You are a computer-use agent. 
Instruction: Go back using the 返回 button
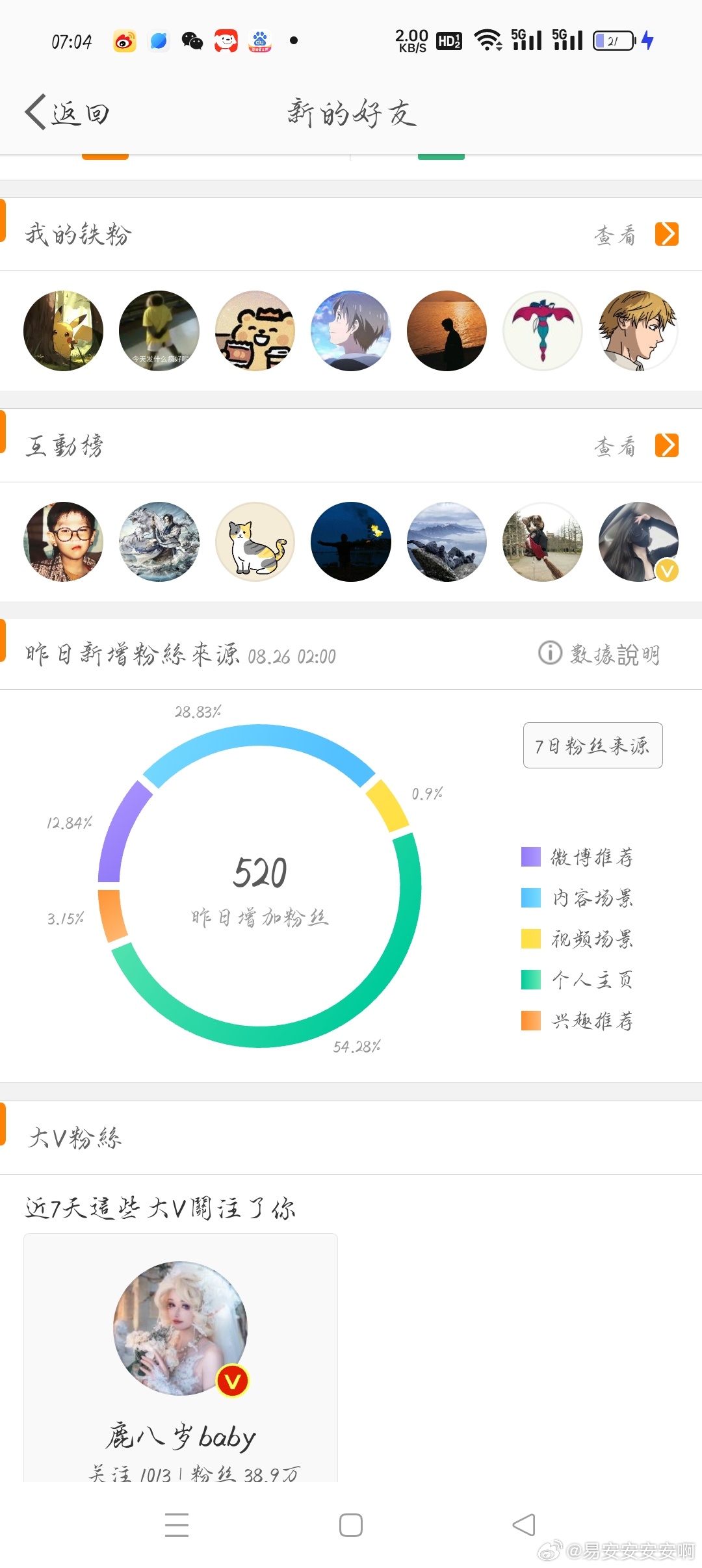[68, 113]
